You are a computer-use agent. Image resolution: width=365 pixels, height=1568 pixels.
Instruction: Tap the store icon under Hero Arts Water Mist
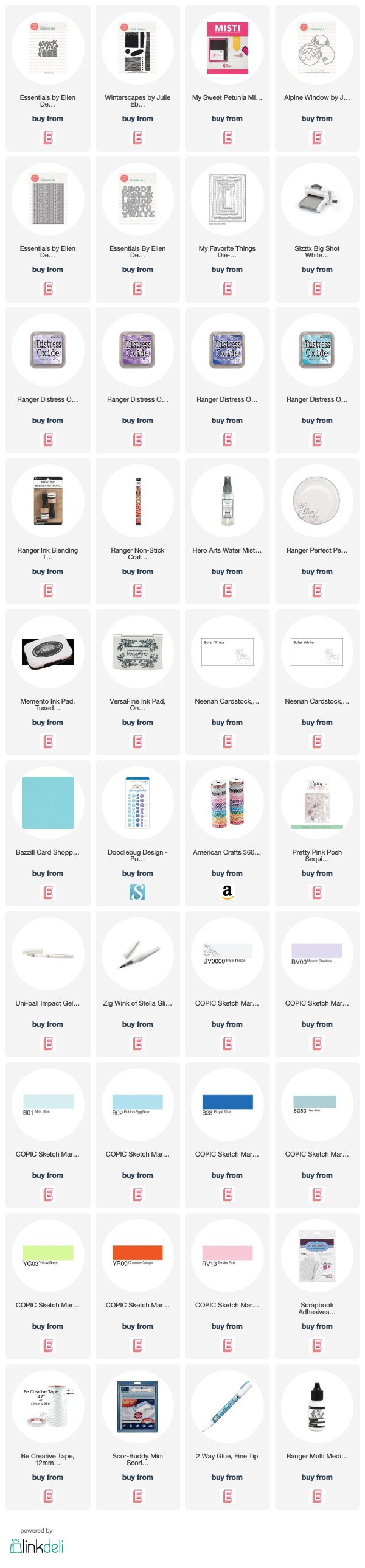point(227,590)
